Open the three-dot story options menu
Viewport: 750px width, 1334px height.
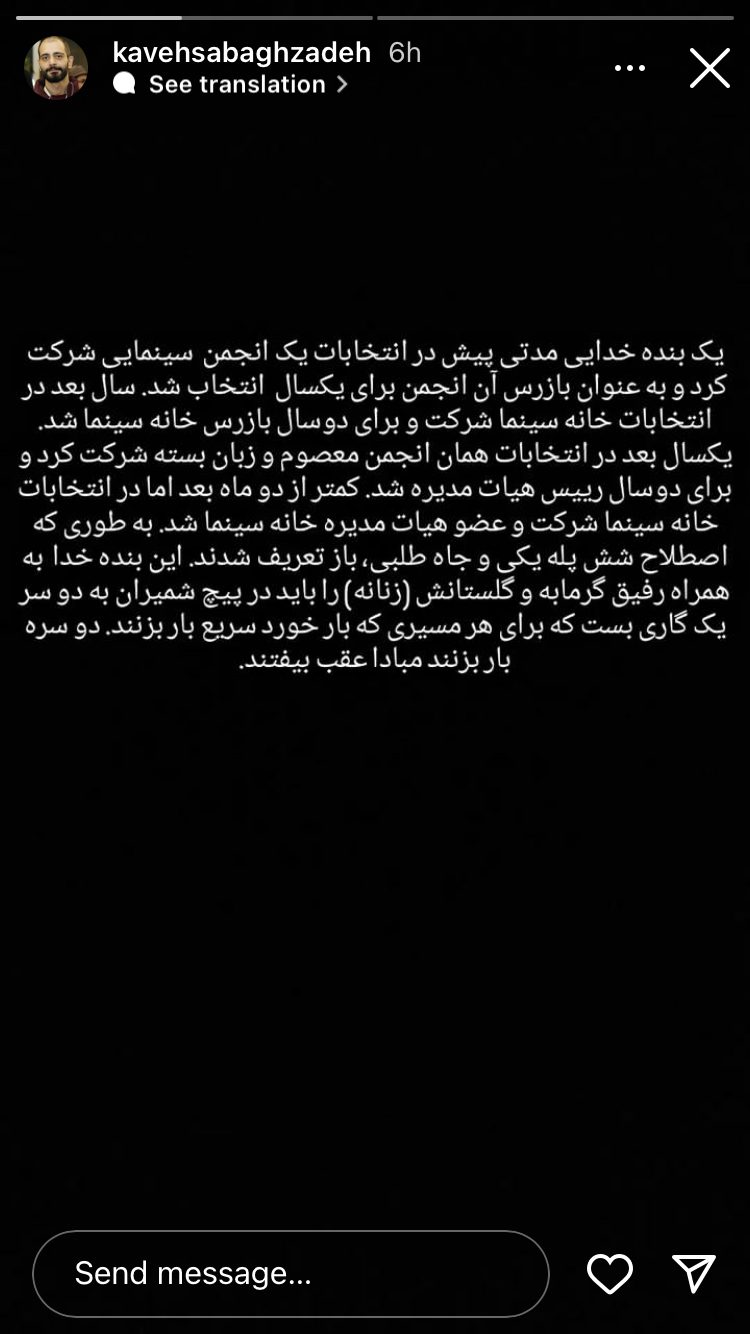click(x=630, y=68)
